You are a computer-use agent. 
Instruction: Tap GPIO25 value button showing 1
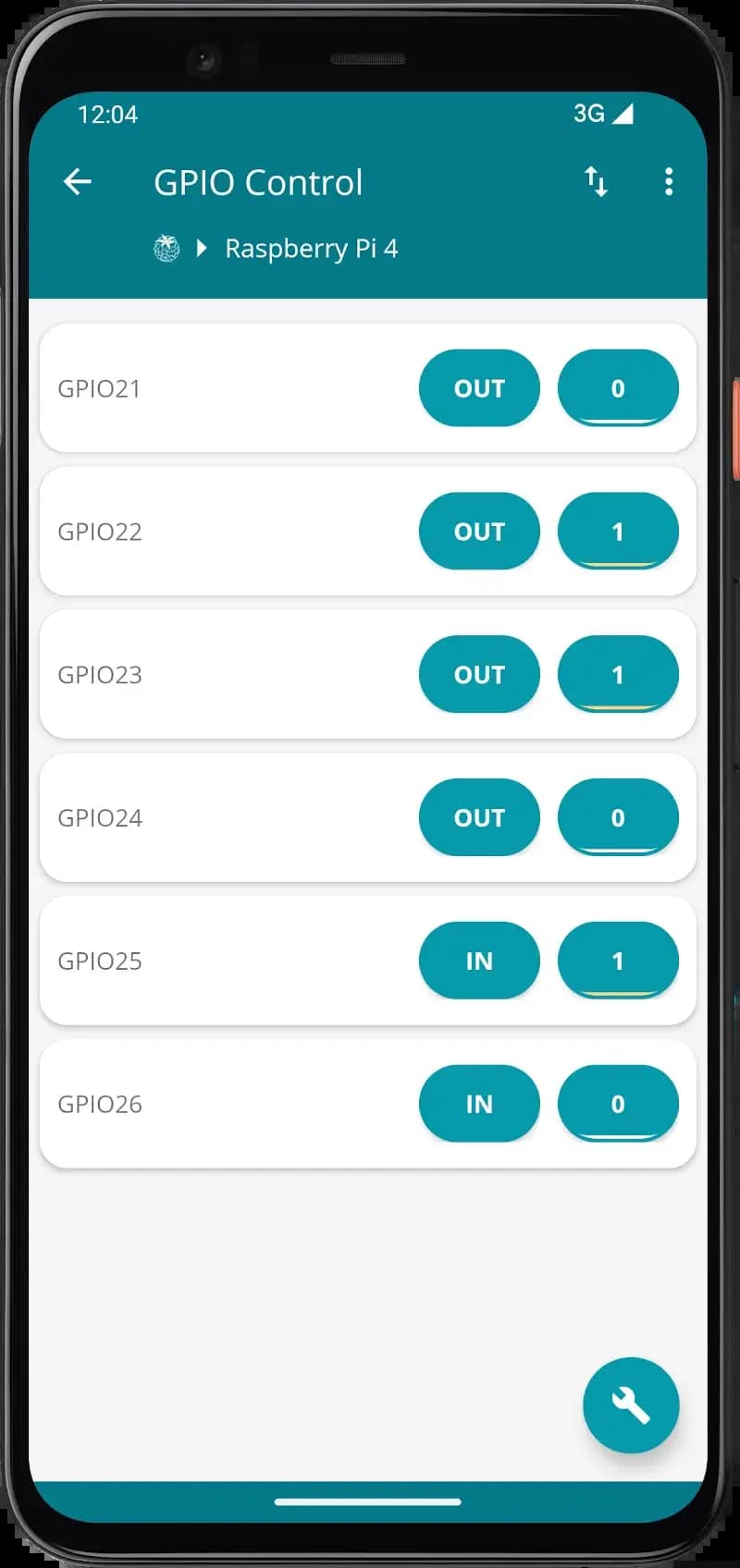click(x=618, y=962)
